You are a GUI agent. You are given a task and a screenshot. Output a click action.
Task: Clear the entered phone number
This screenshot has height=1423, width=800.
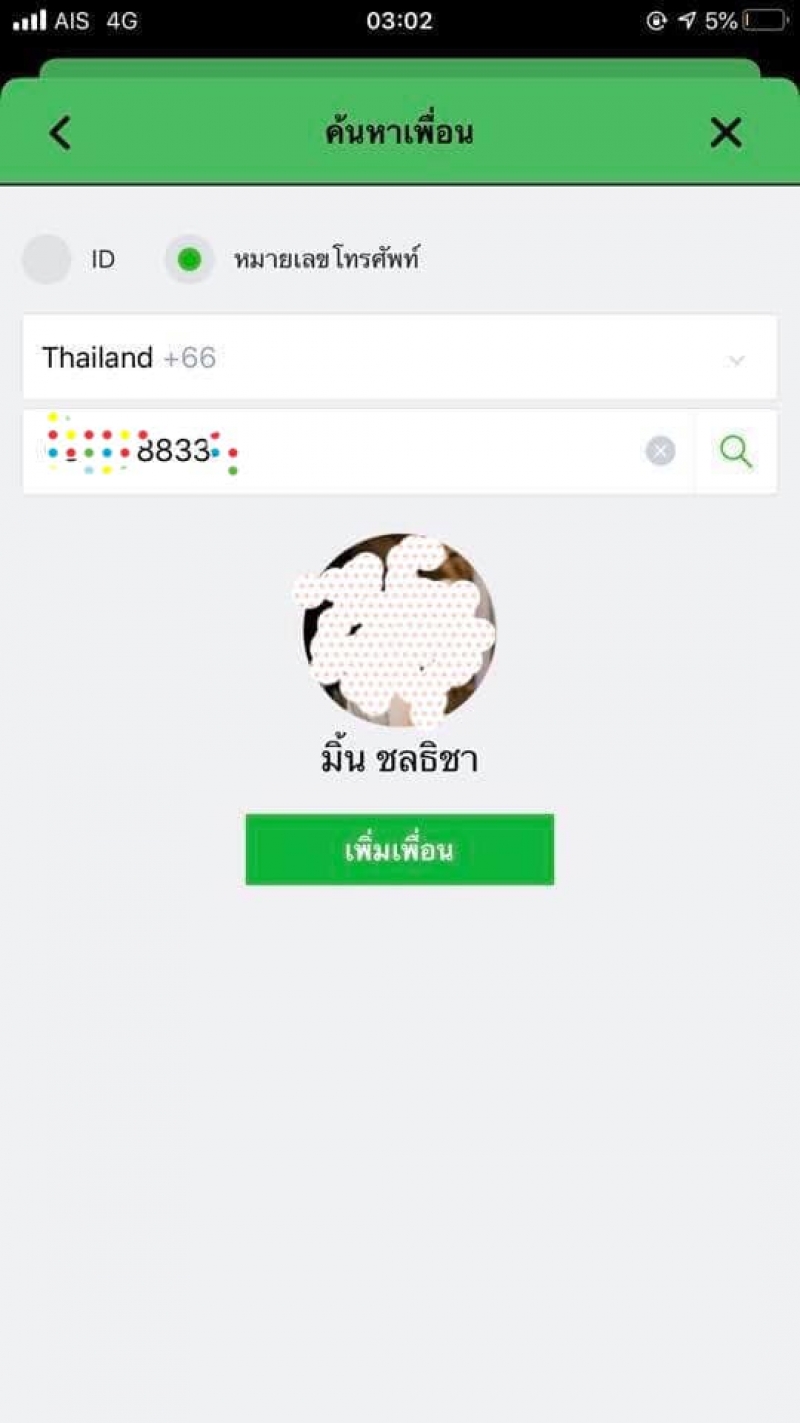coord(660,452)
